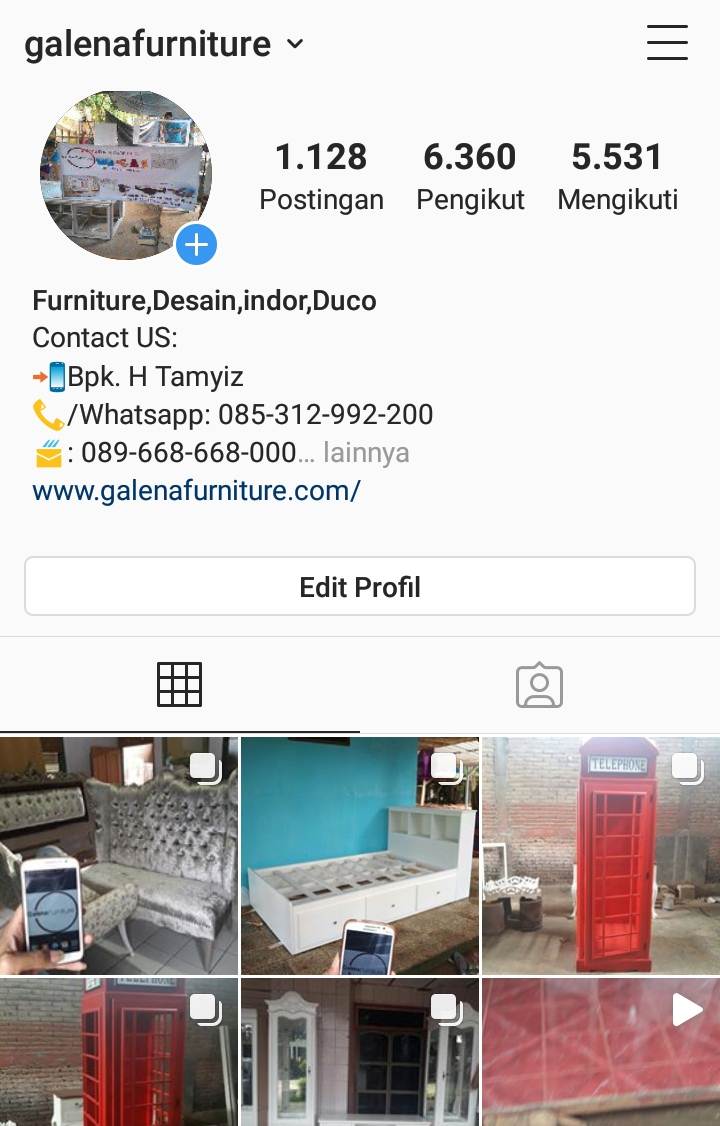
Task: Open the white bed frame post
Action: [360, 856]
